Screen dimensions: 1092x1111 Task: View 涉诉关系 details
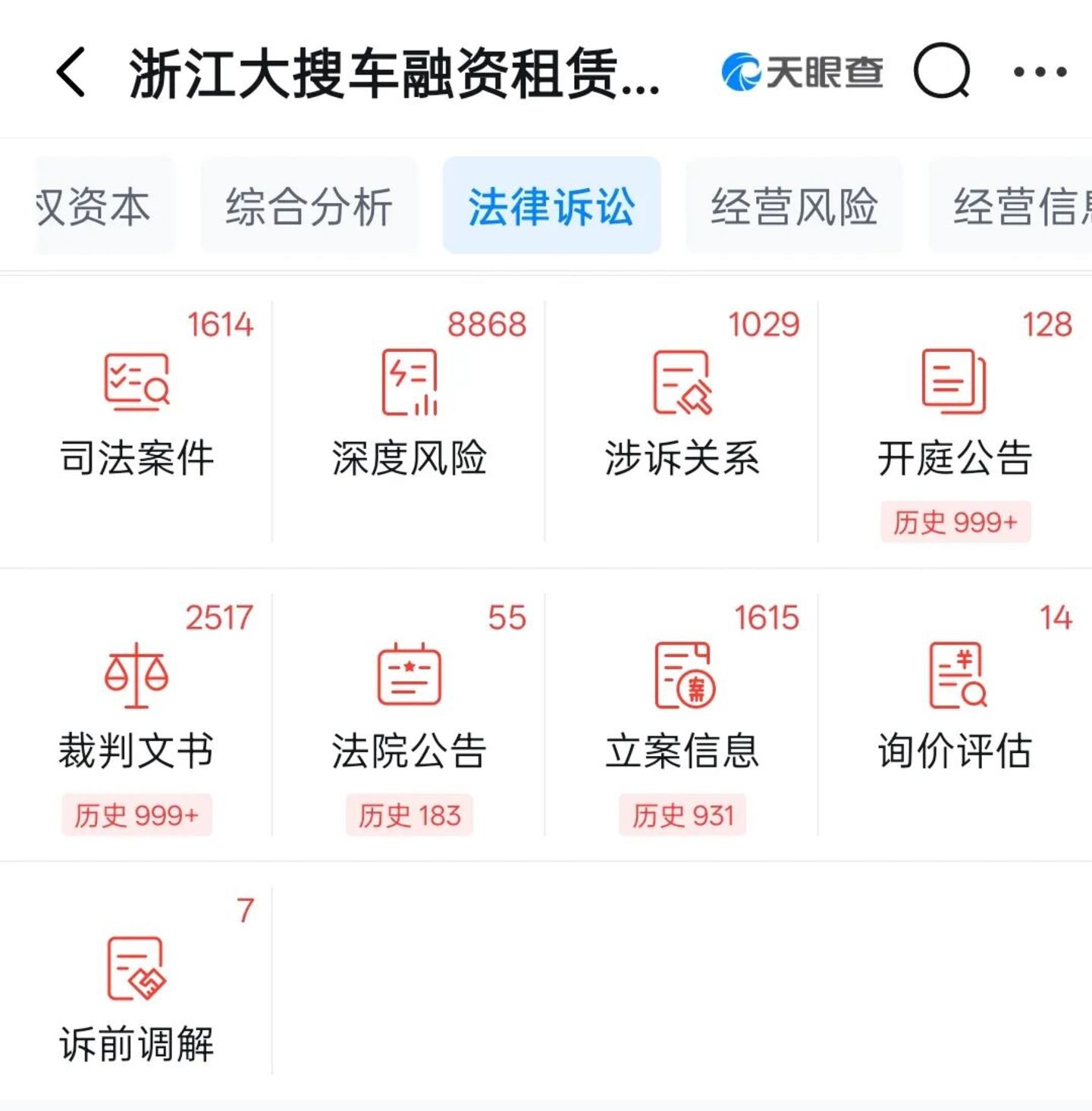[x=682, y=421]
